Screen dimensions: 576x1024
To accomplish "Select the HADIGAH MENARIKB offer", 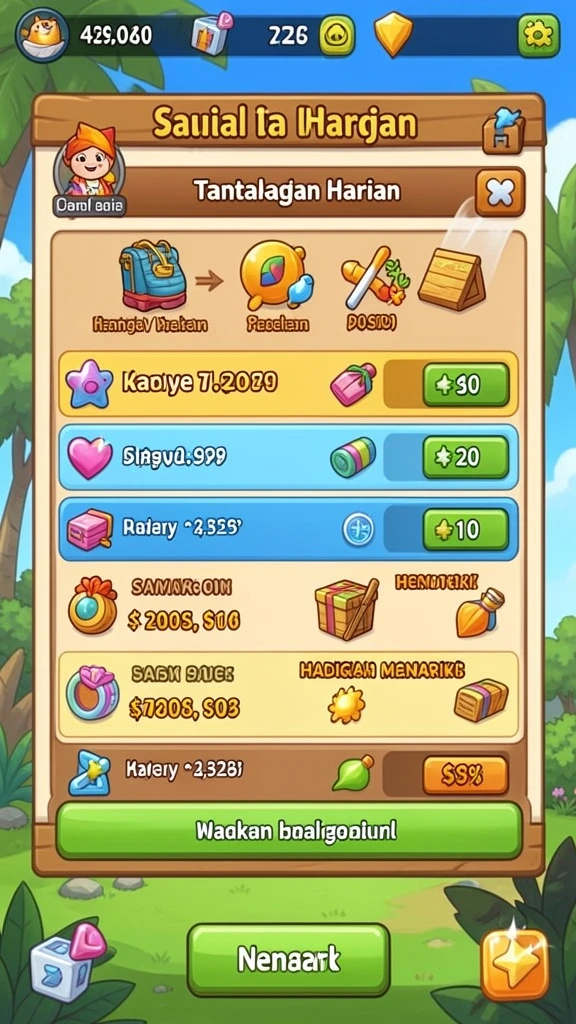I will click(x=288, y=696).
